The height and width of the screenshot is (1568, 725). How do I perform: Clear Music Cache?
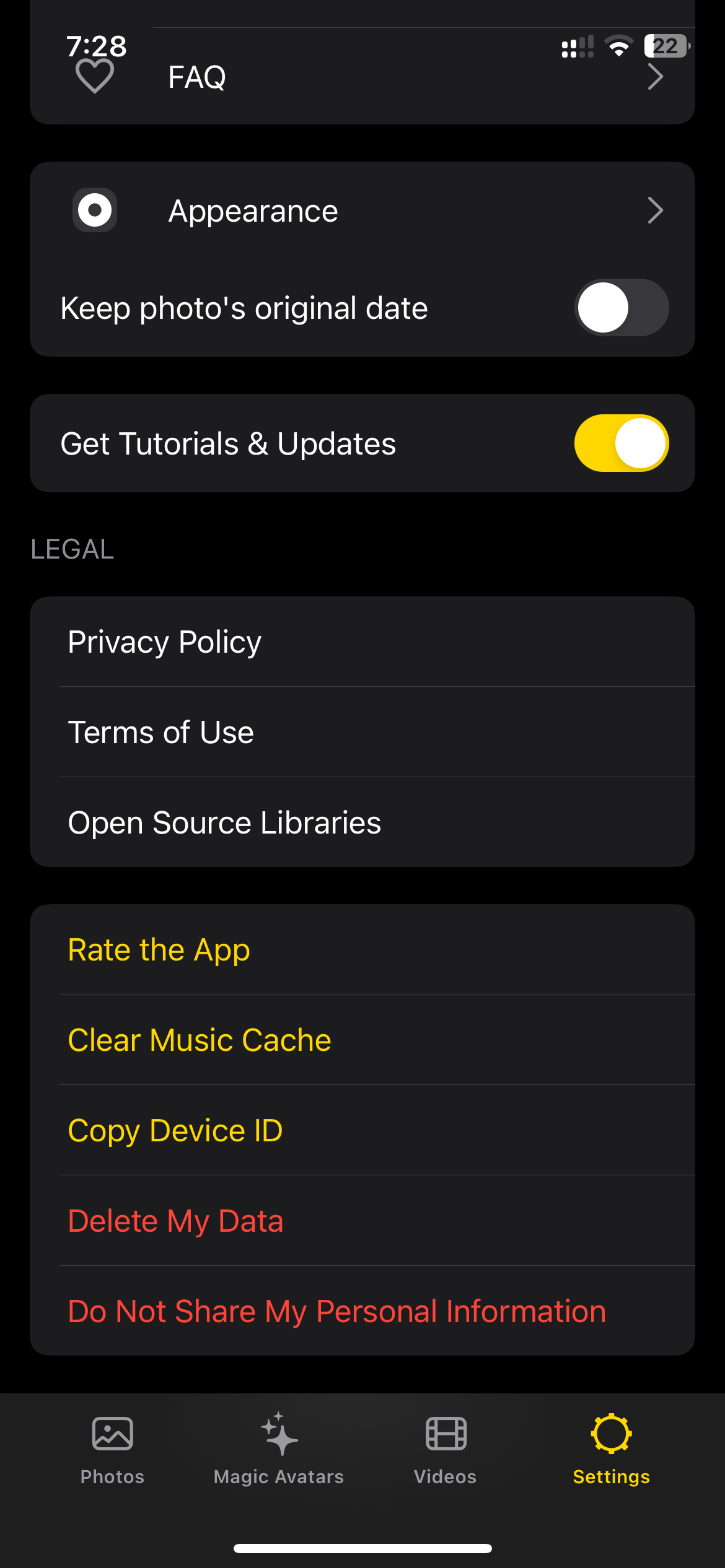(362, 1040)
